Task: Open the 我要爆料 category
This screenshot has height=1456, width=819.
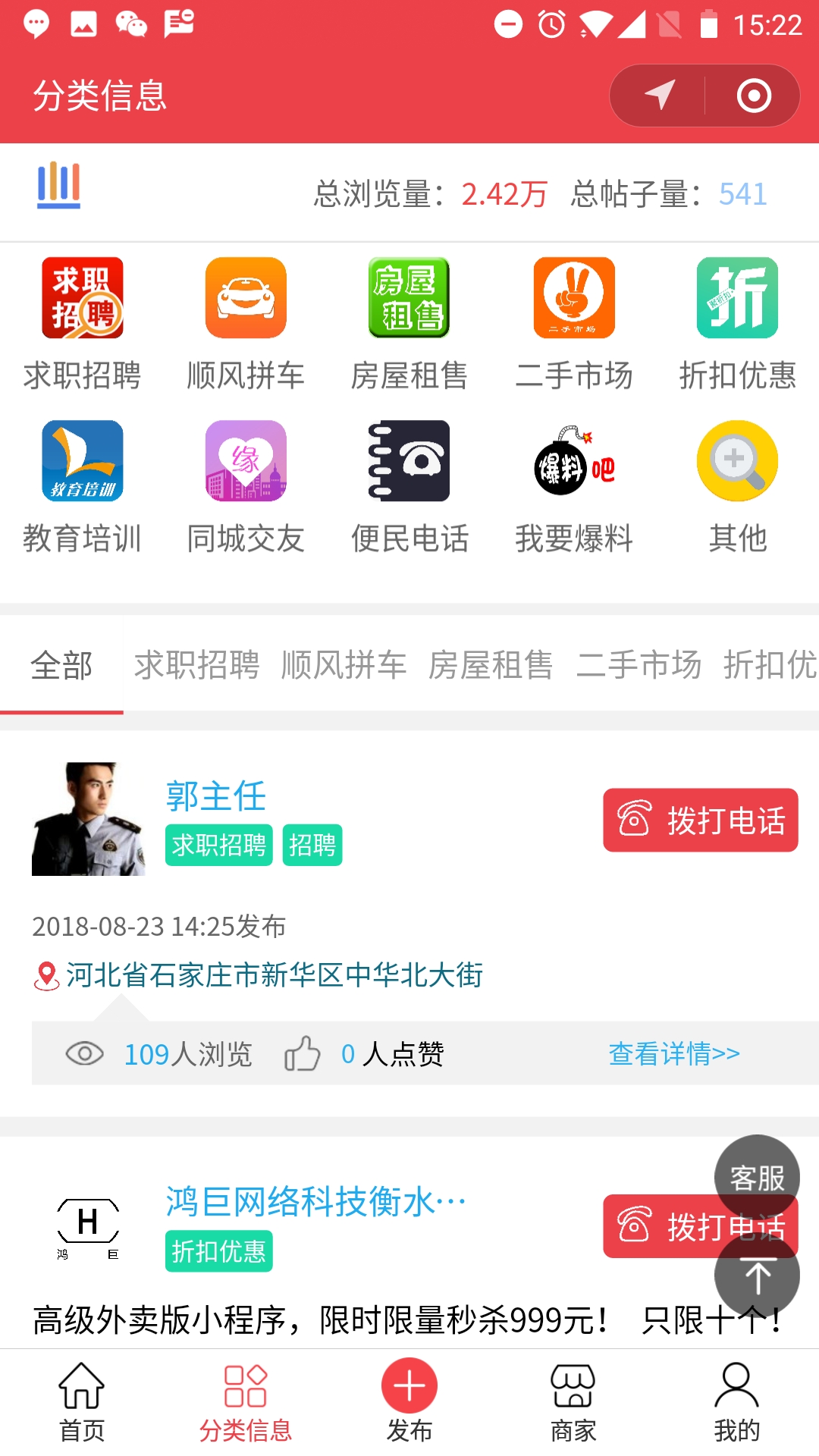Action: point(573,461)
